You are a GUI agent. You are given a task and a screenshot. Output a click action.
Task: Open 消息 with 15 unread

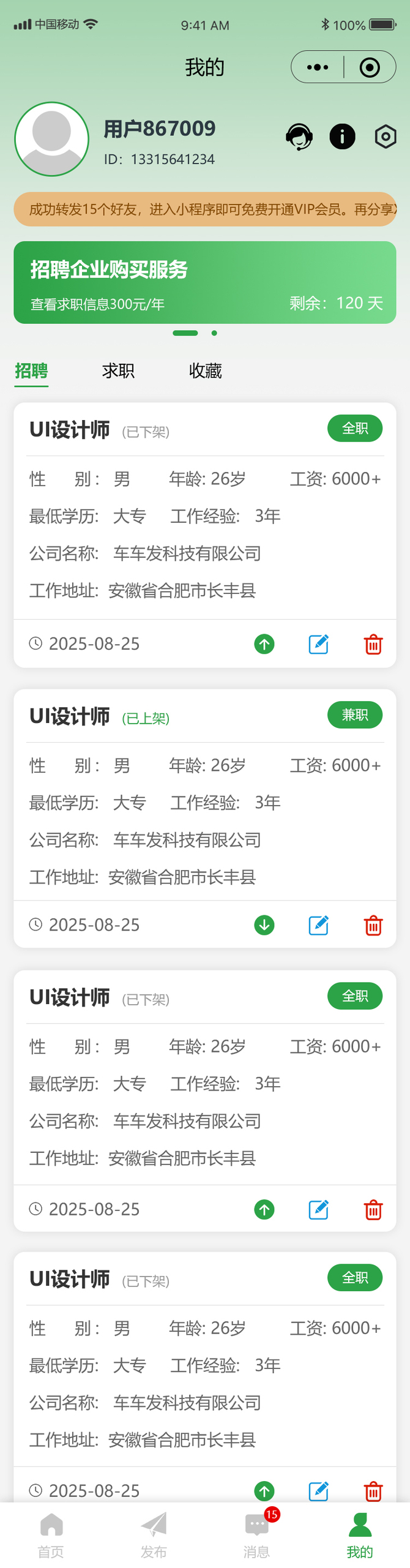click(x=256, y=1534)
